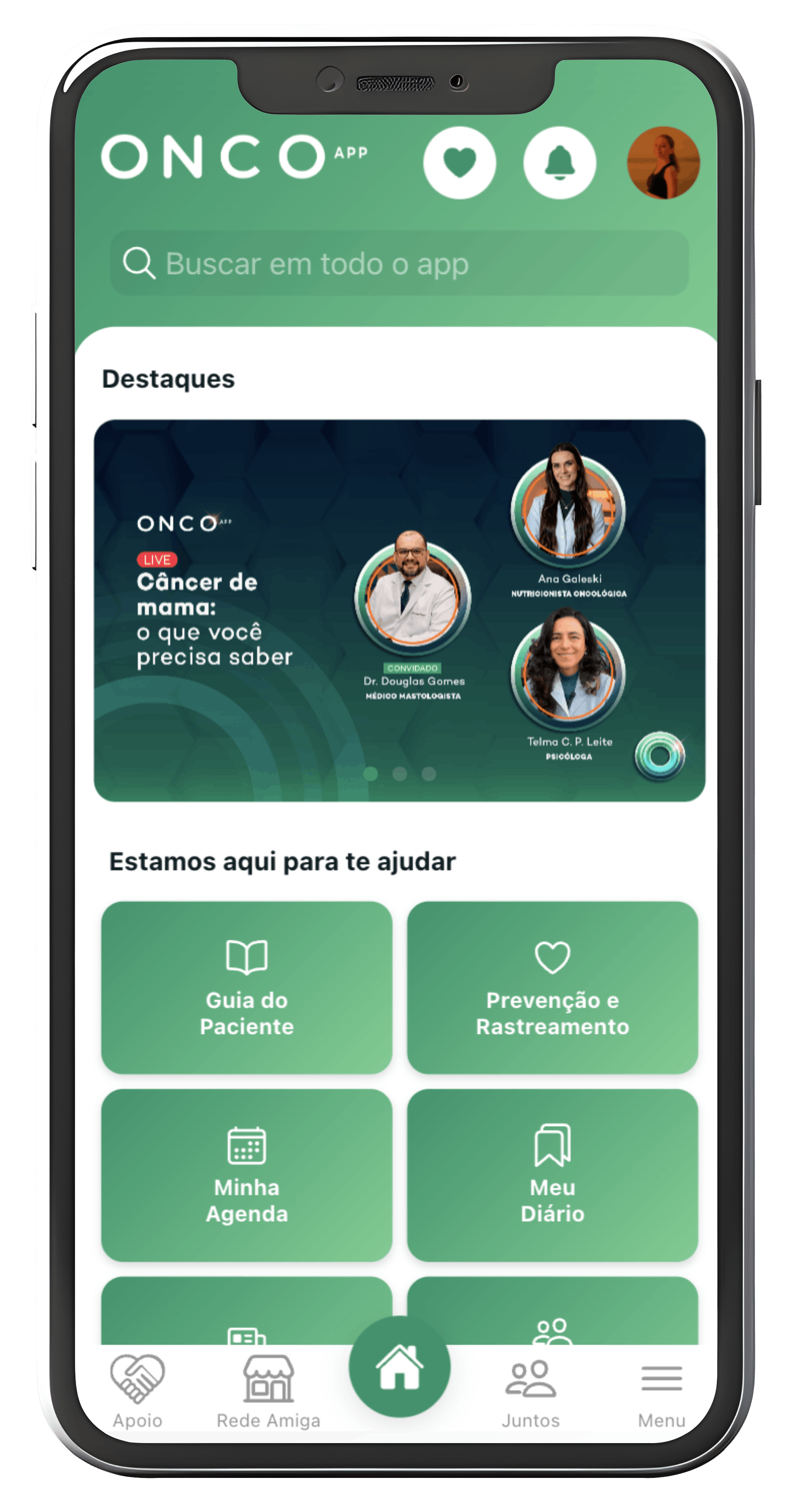Open Minha Agenda card
The height and width of the screenshot is (1501, 812).
click(246, 1175)
